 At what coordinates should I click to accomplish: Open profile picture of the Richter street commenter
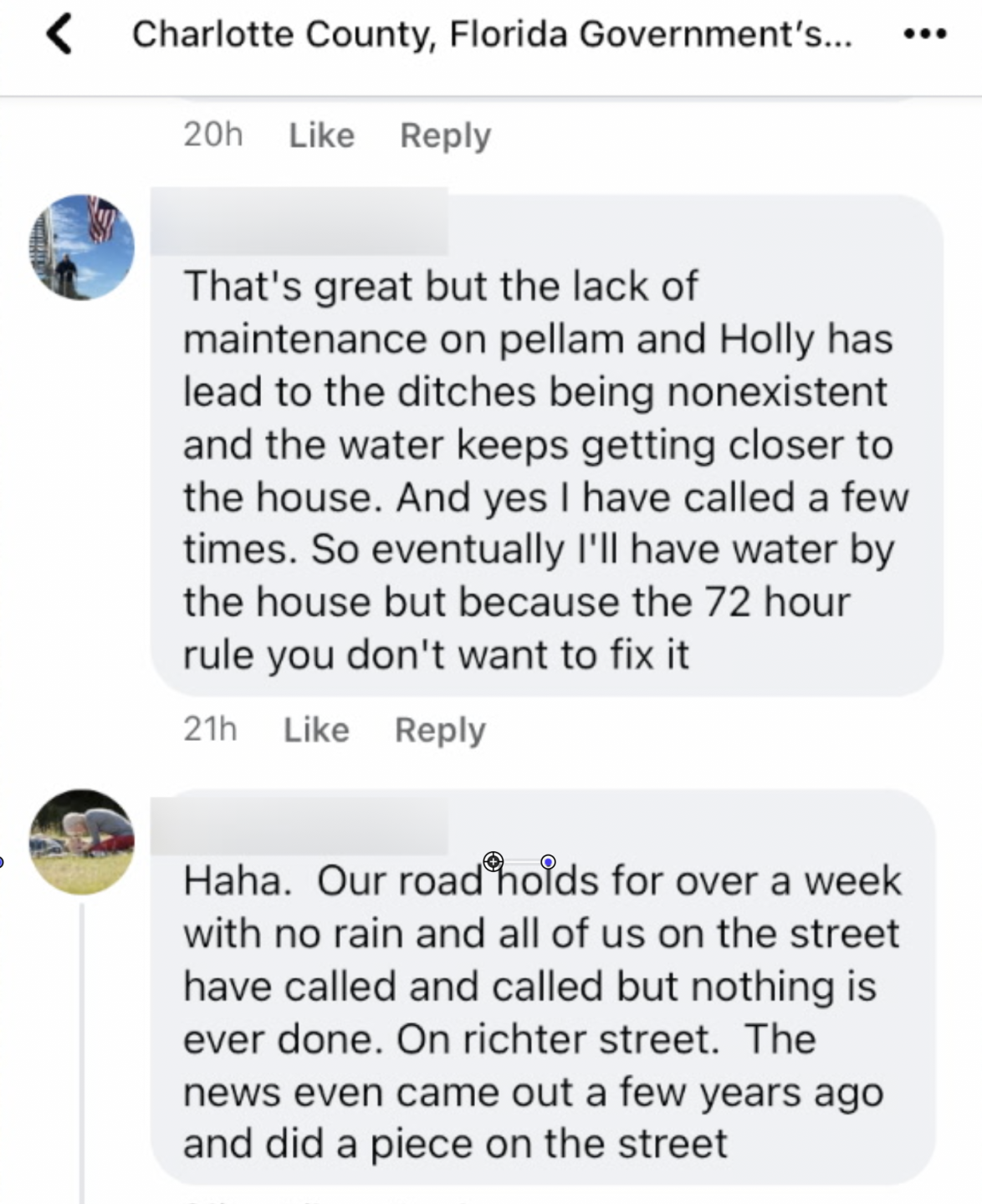click(82, 841)
